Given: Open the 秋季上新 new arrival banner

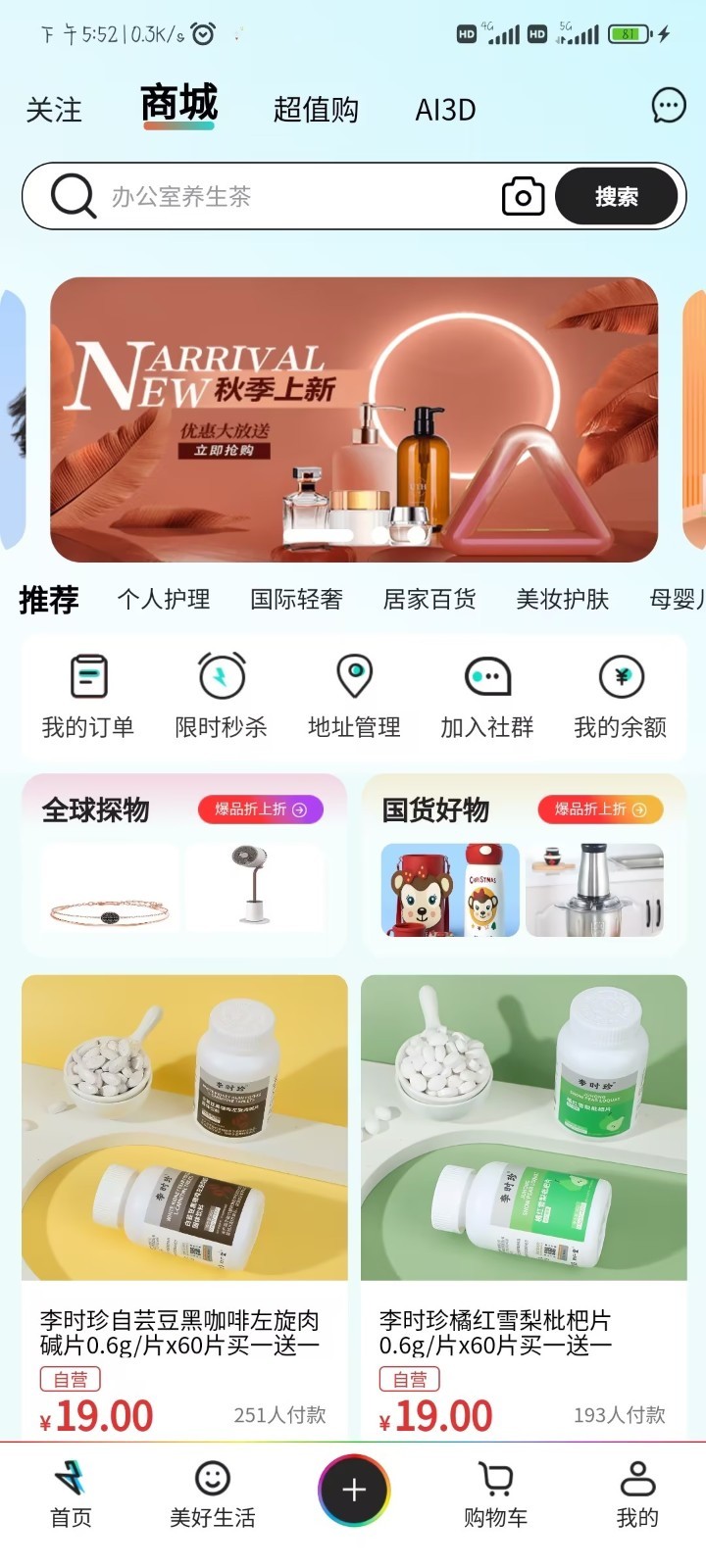Looking at the screenshot, I should click(354, 419).
